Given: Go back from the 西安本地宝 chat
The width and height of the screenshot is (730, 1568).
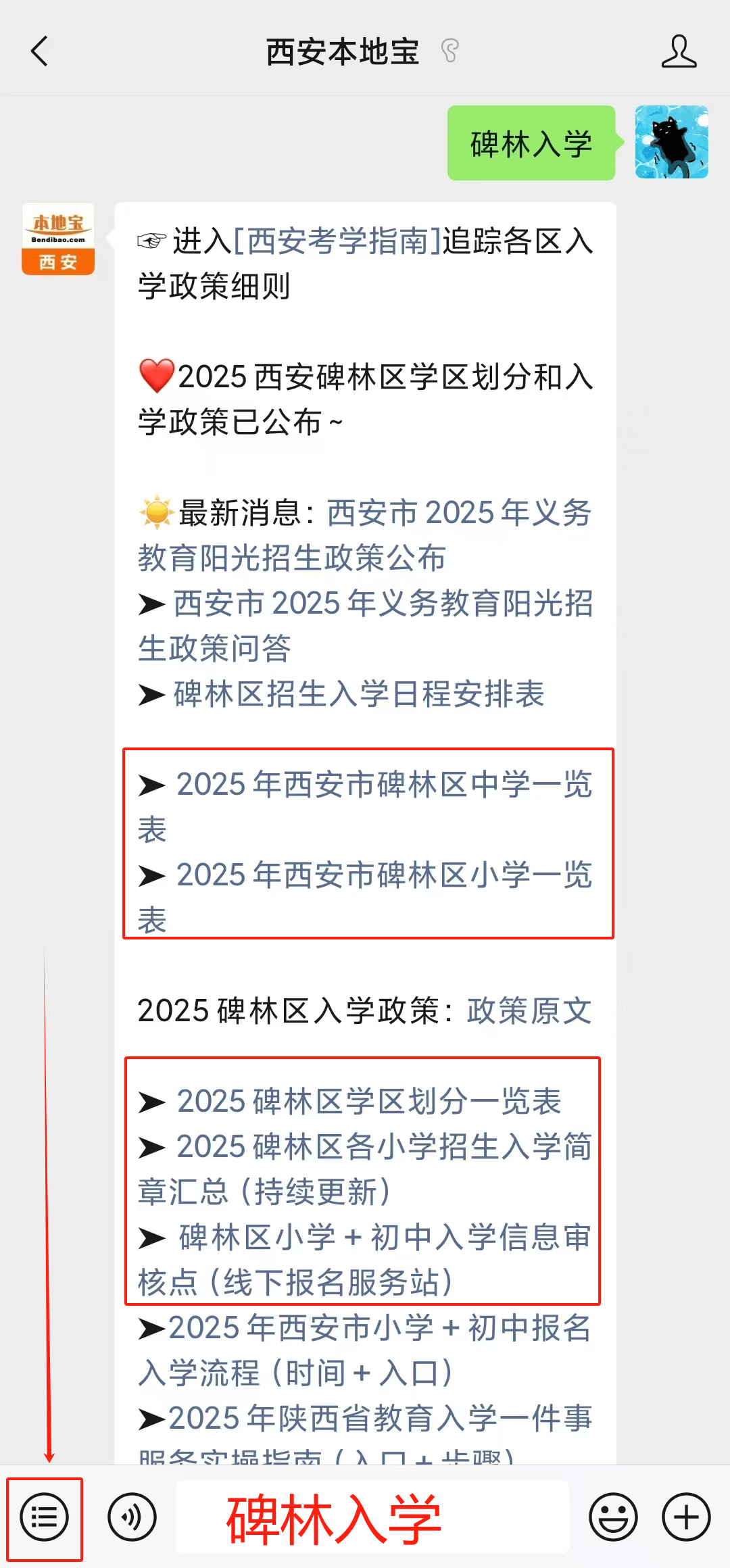Looking at the screenshot, I should click(x=40, y=51).
